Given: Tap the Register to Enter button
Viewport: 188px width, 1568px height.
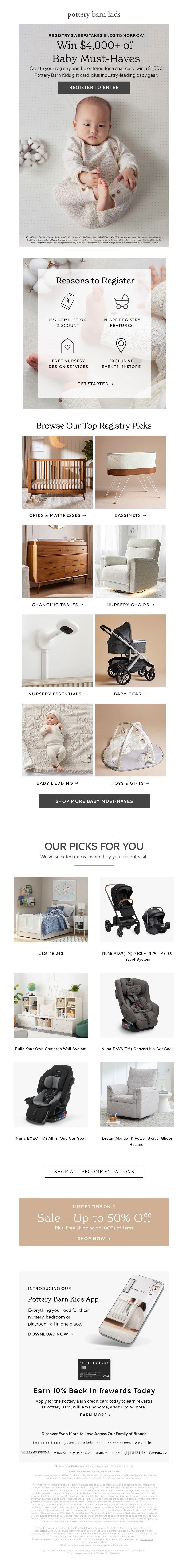Looking at the screenshot, I should [x=94, y=88].
